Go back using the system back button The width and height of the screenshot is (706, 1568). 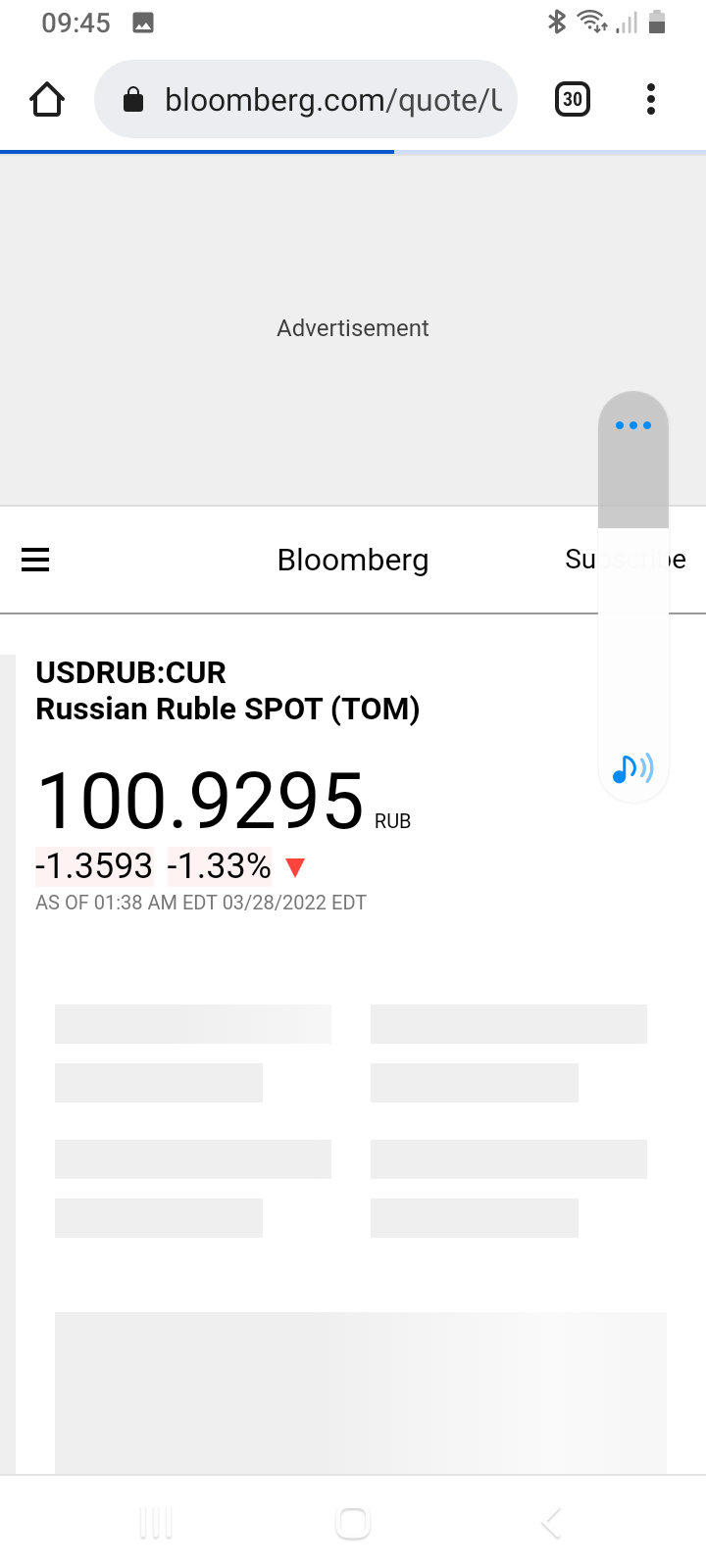tap(551, 1523)
